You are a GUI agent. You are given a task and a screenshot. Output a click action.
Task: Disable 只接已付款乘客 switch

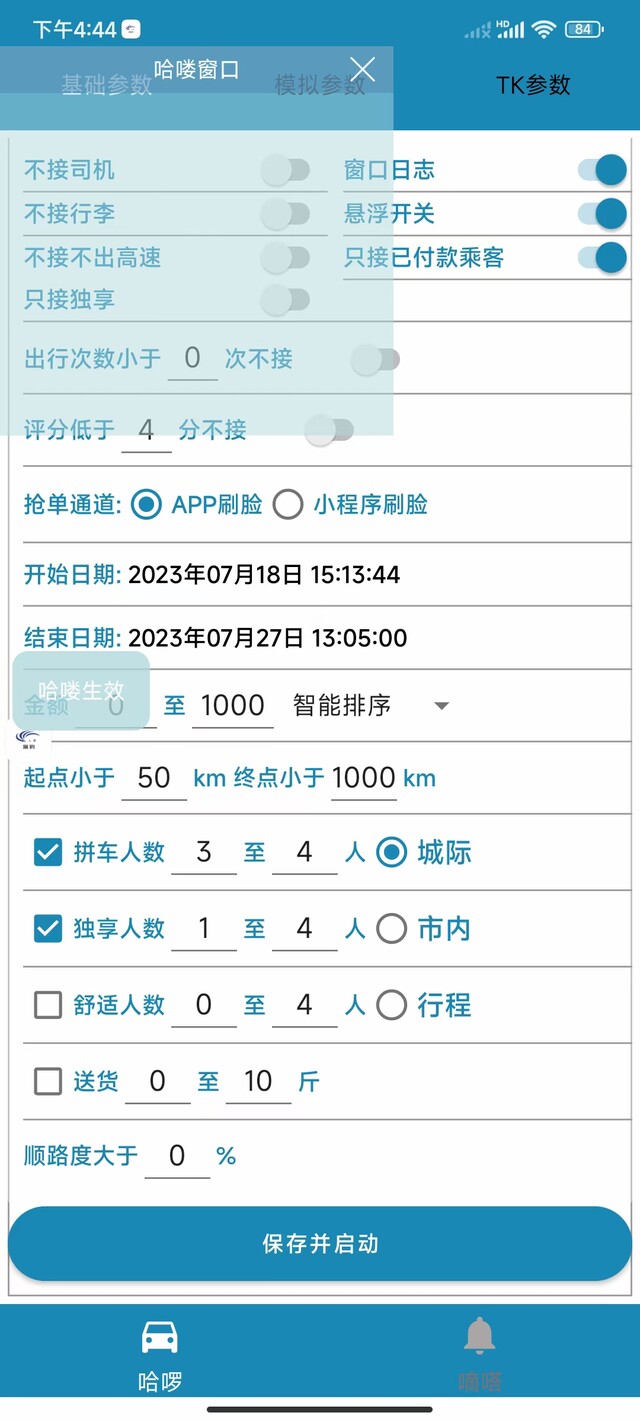(602, 258)
